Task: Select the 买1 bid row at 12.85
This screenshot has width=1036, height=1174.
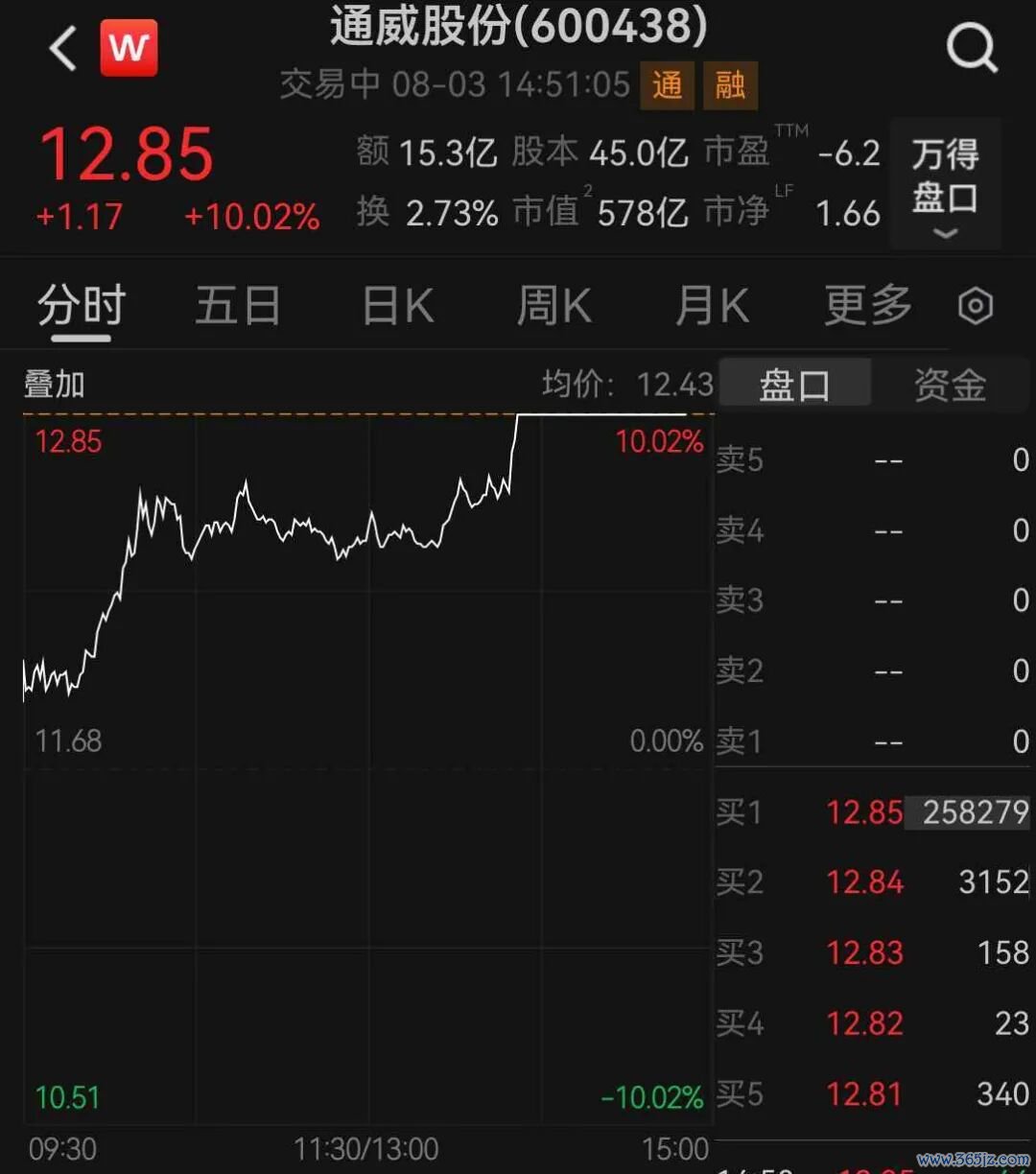Action: click(x=874, y=812)
